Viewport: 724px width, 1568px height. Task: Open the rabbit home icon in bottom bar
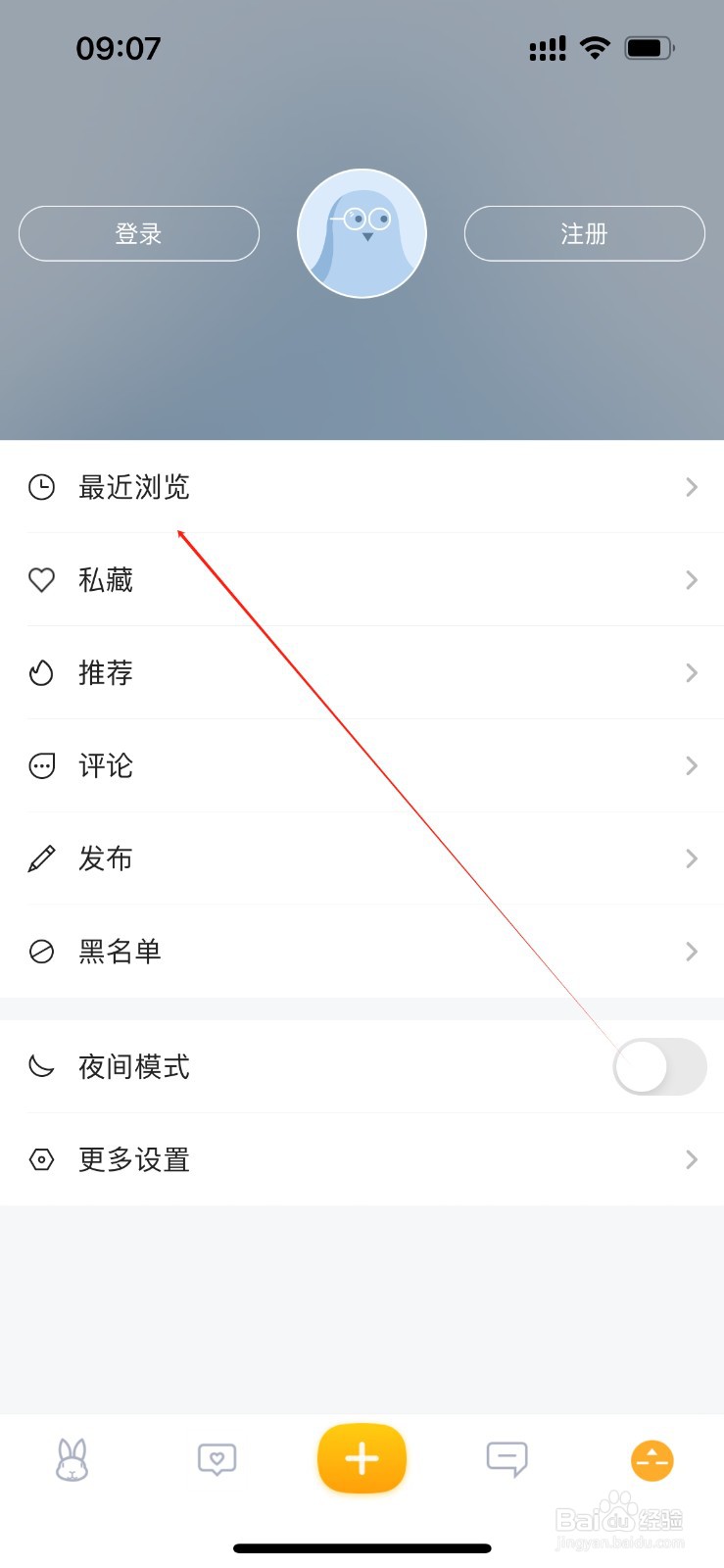coord(72,1460)
